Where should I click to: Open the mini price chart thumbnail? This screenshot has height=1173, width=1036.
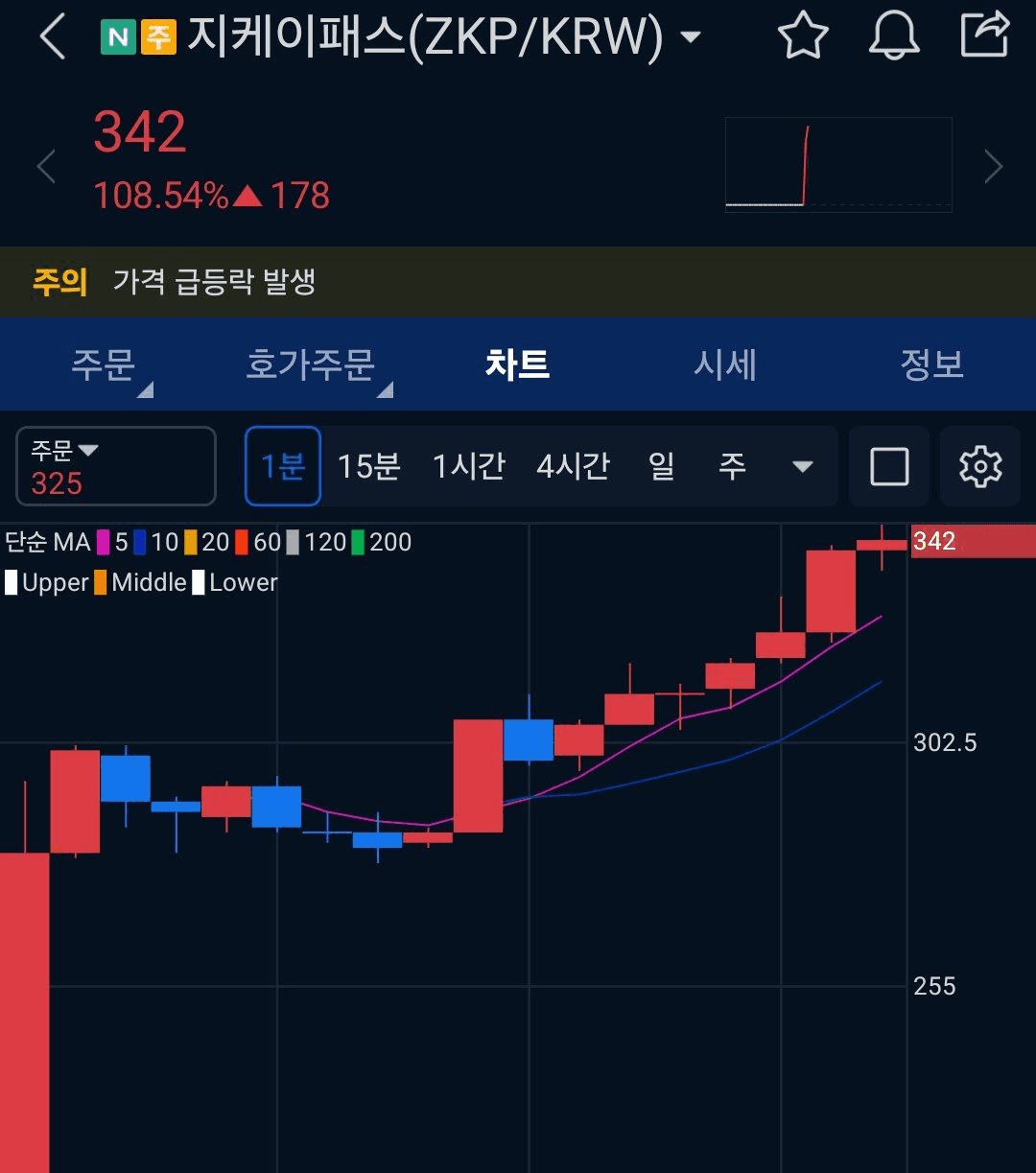[x=838, y=164]
